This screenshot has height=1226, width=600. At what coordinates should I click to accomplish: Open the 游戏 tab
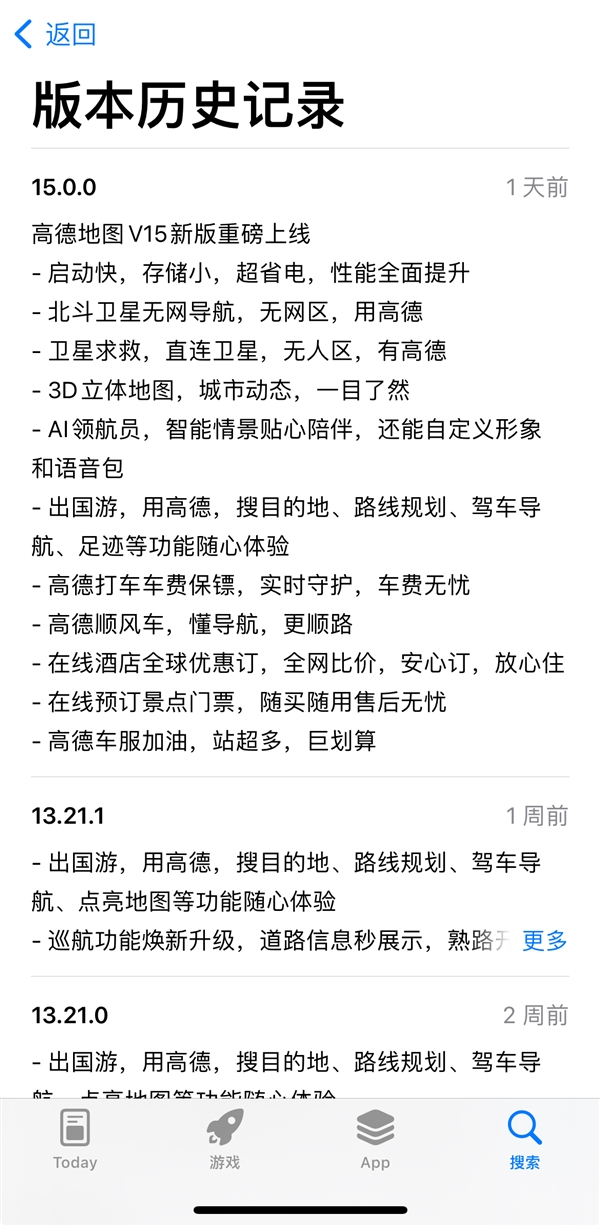pos(225,1139)
